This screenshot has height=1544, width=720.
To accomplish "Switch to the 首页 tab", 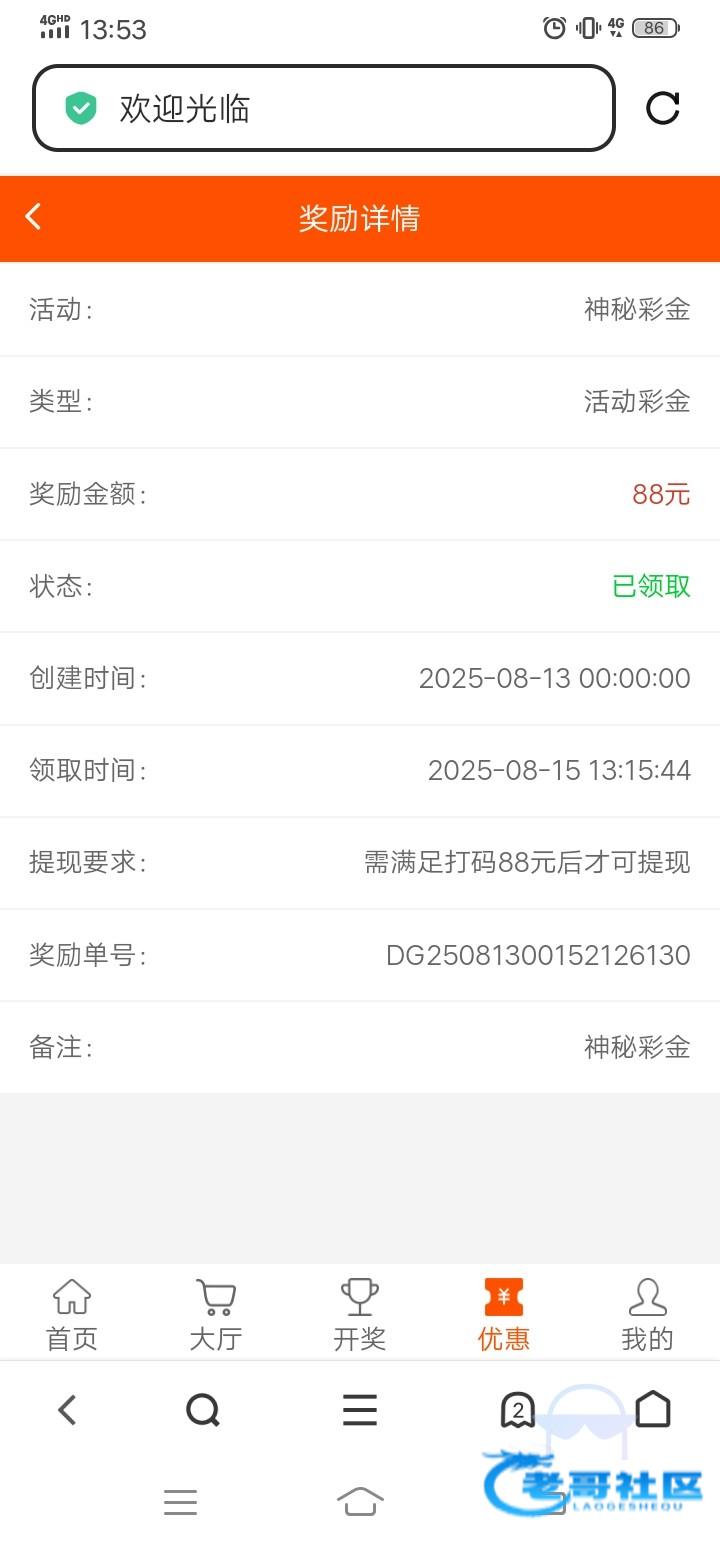I will pos(72,1314).
